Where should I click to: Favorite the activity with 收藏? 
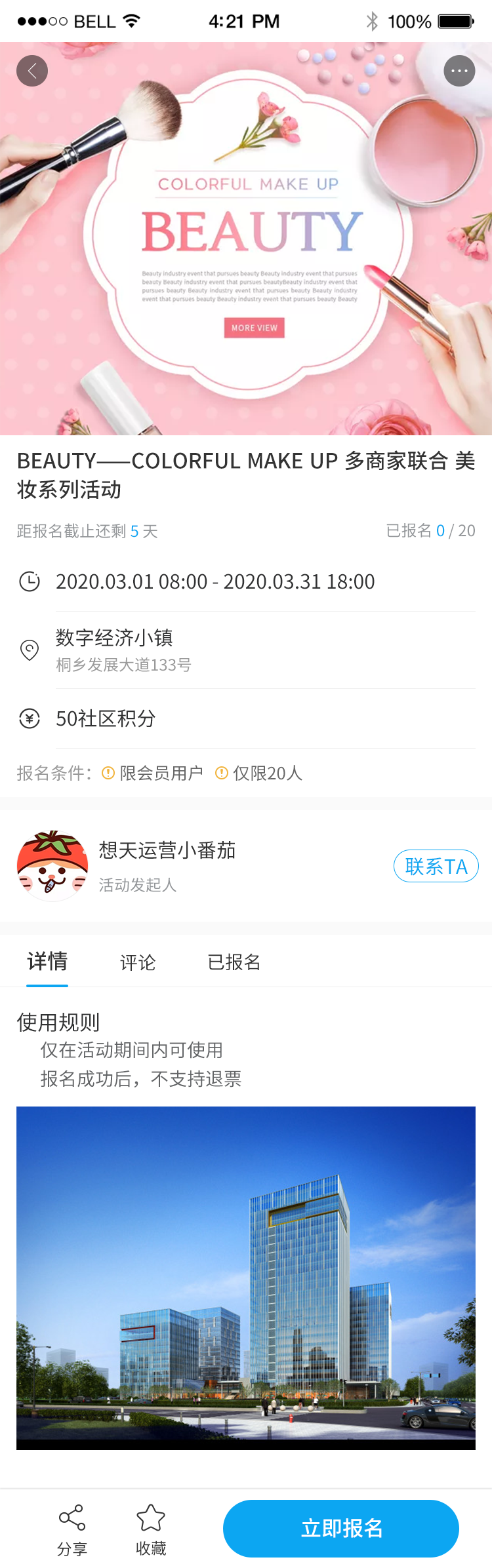pyautogui.click(x=151, y=1529)
